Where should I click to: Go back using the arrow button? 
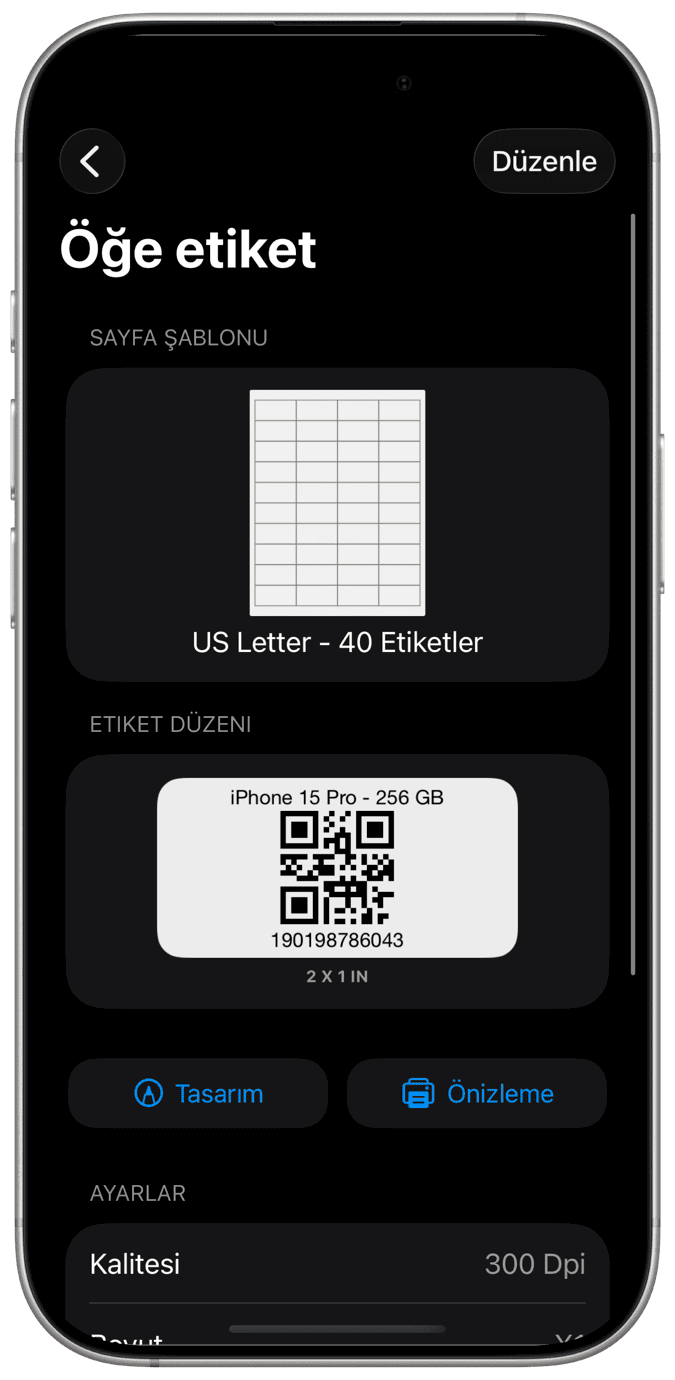92,161
